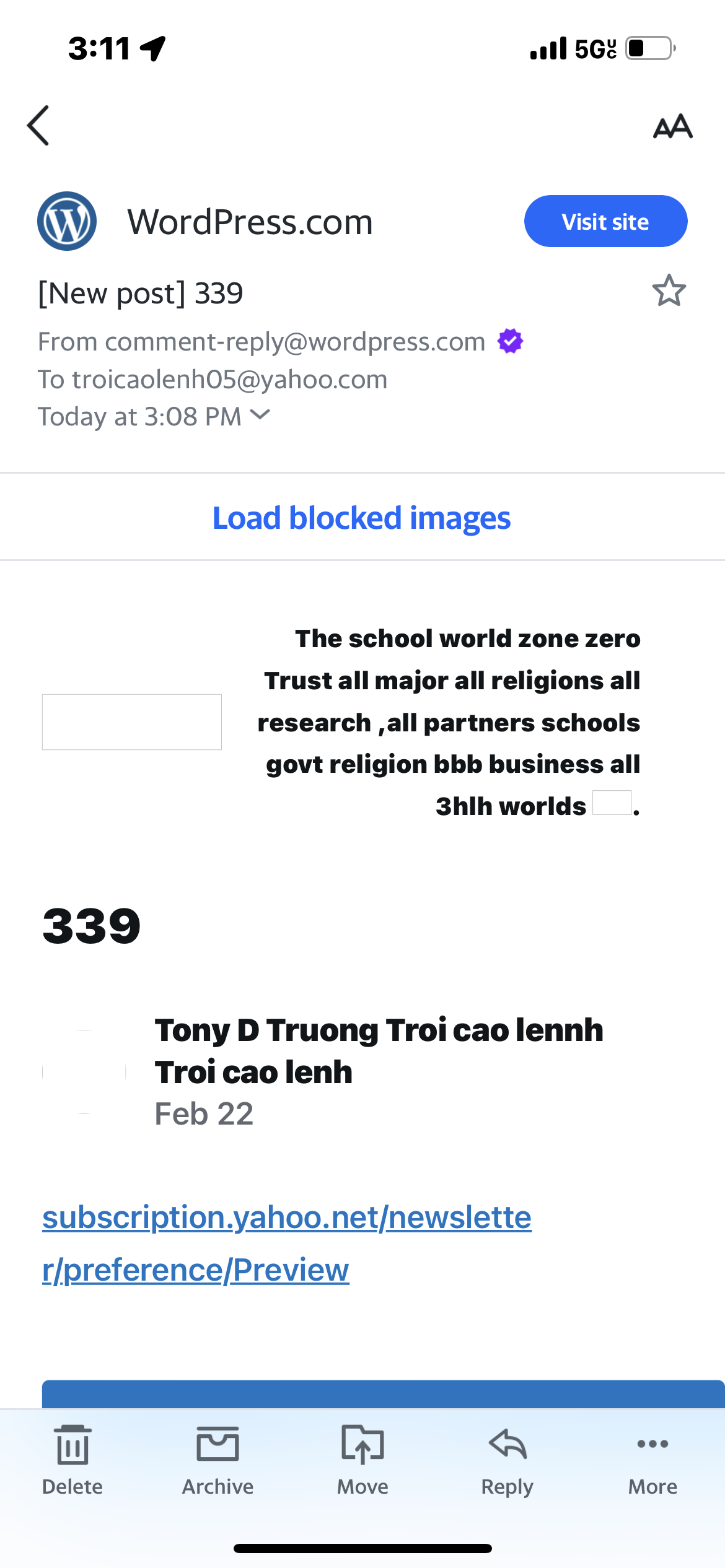The height and width of the screenshot is (1568, 725).
Task: Delete this email
Action: [x=72, y=1460]
